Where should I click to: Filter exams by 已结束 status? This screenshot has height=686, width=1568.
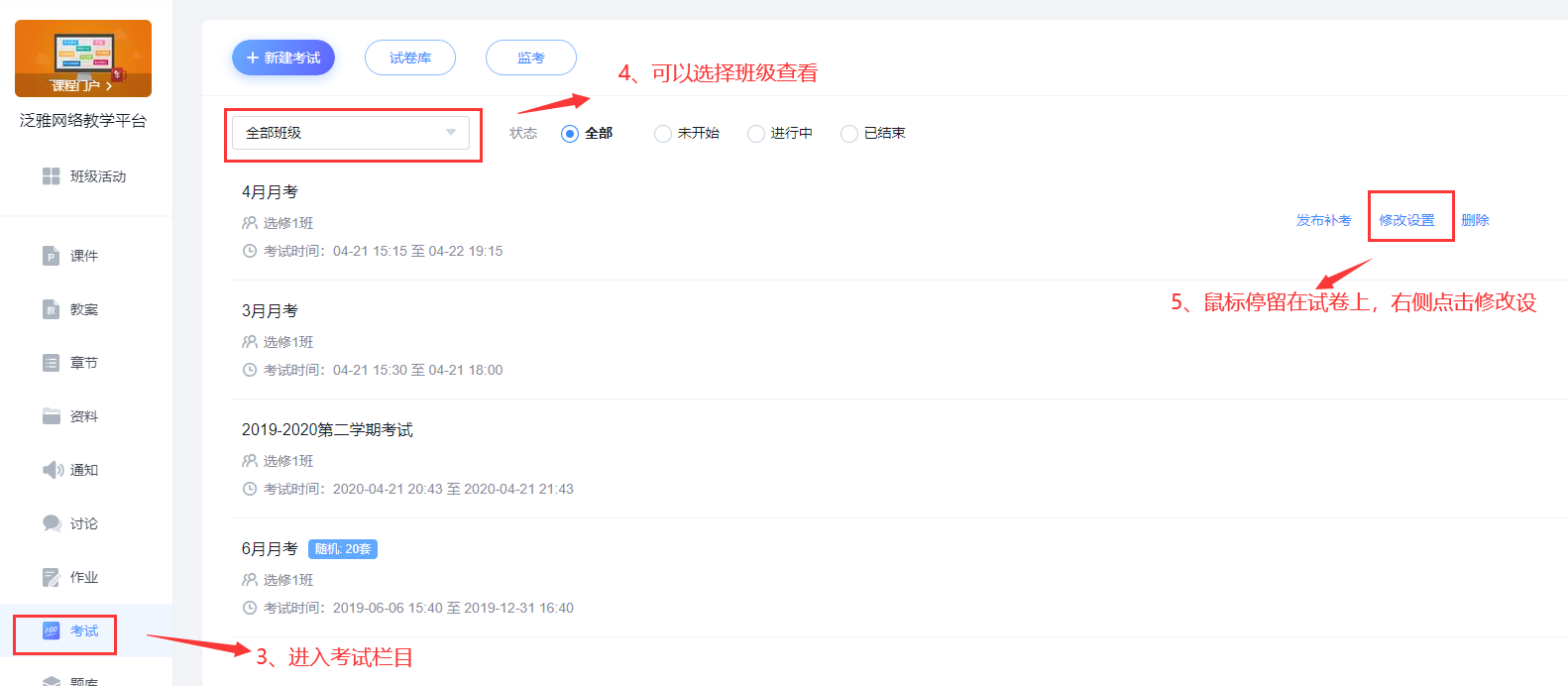849,134
